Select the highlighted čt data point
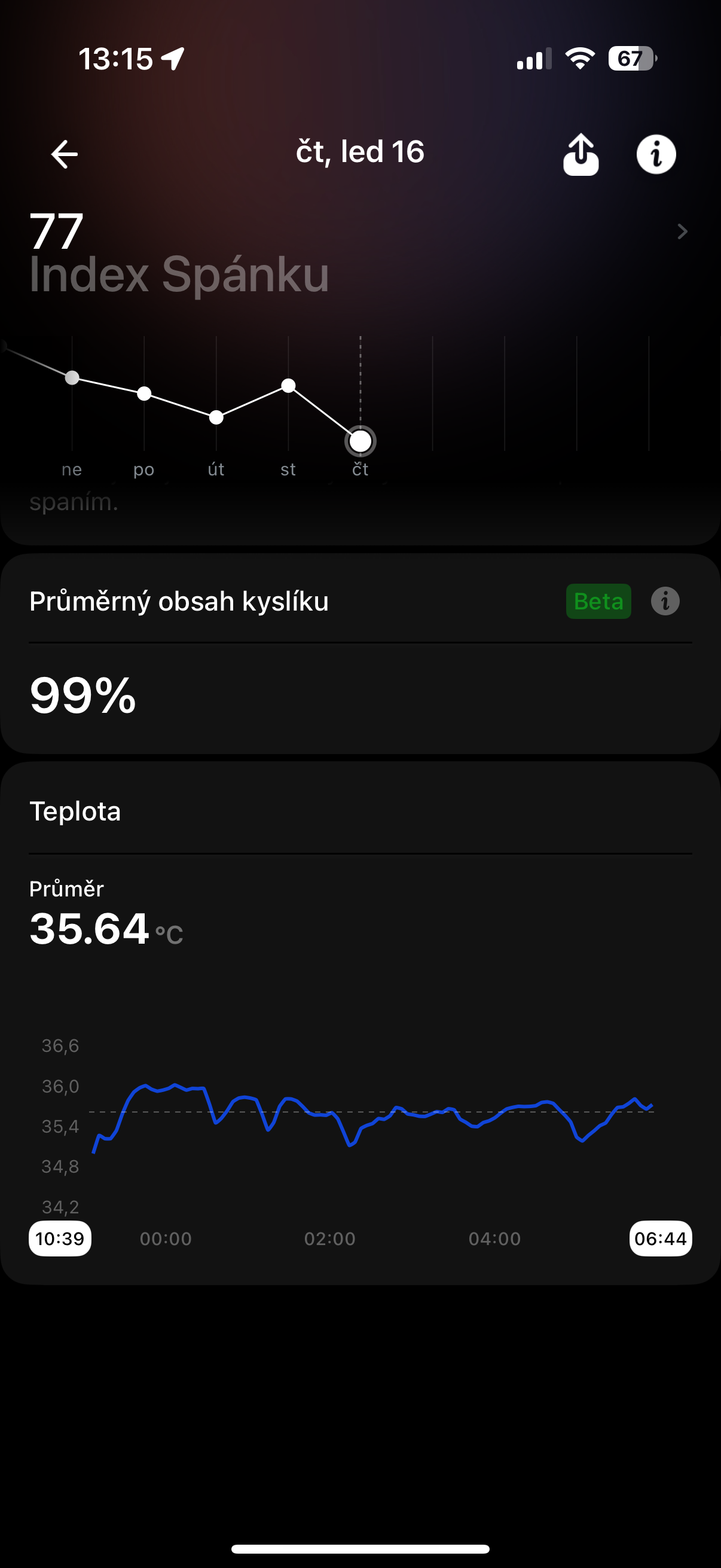The width and height of the screenshot is (721, 1568). pyautogui.click(x=360, y=440)
